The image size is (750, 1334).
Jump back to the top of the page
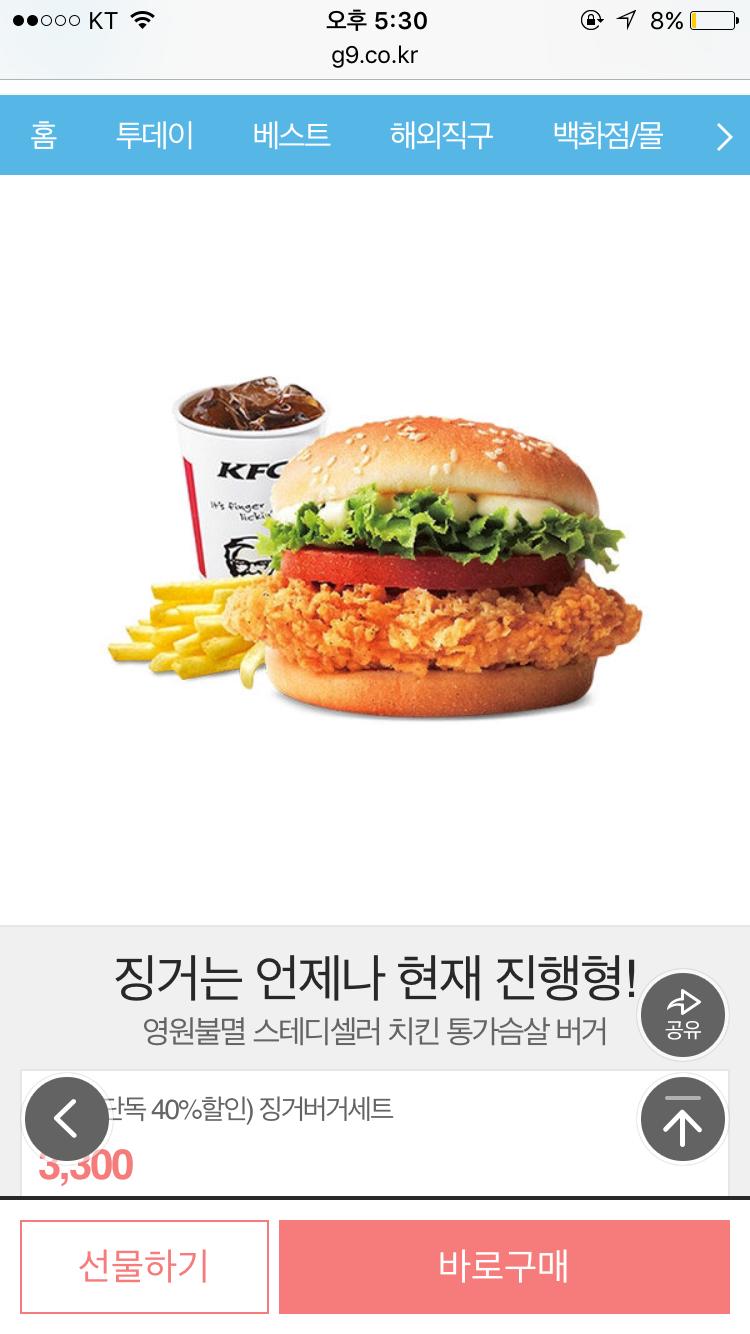point(683,1120)
